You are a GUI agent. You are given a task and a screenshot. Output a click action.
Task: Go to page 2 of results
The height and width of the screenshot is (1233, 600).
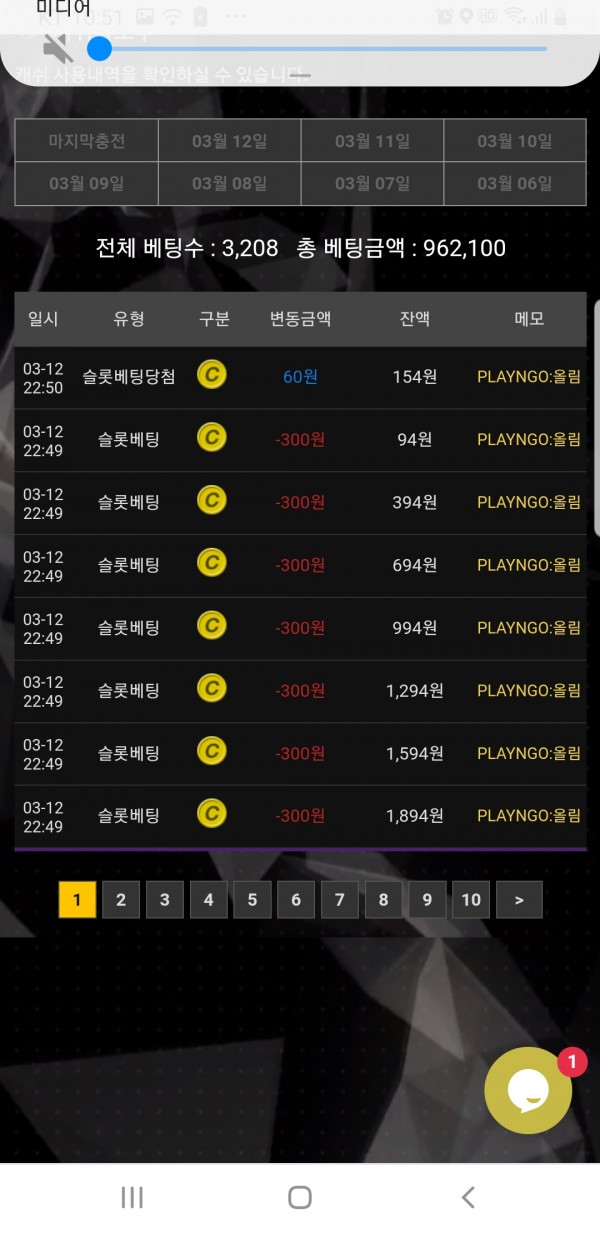(x=121, y=900)
